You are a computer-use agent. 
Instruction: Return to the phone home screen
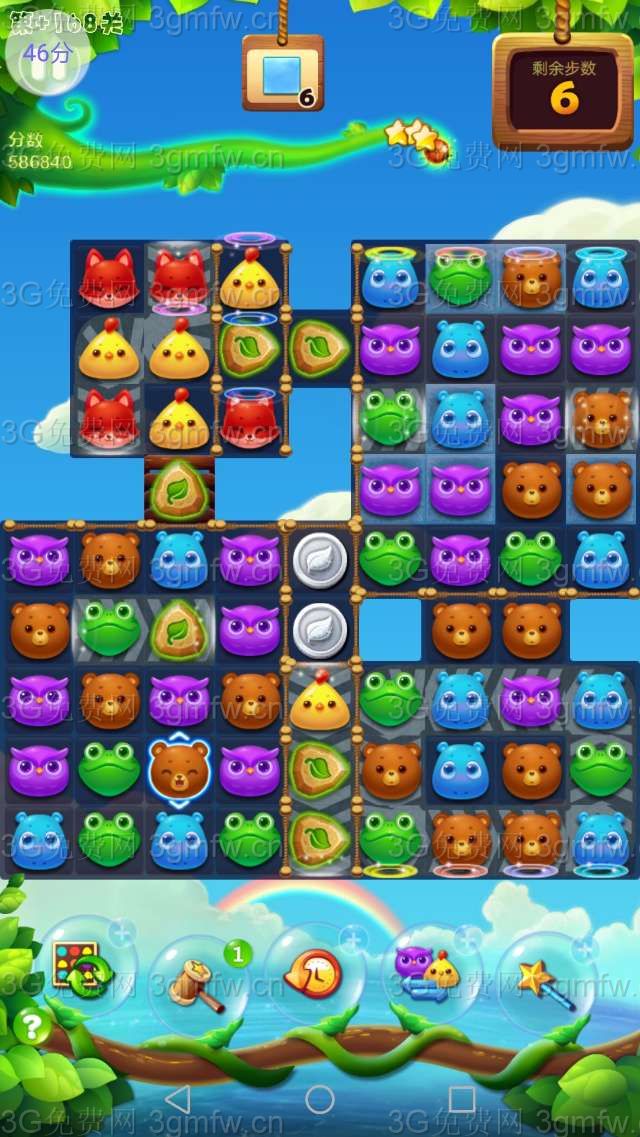click(320, 1099)
